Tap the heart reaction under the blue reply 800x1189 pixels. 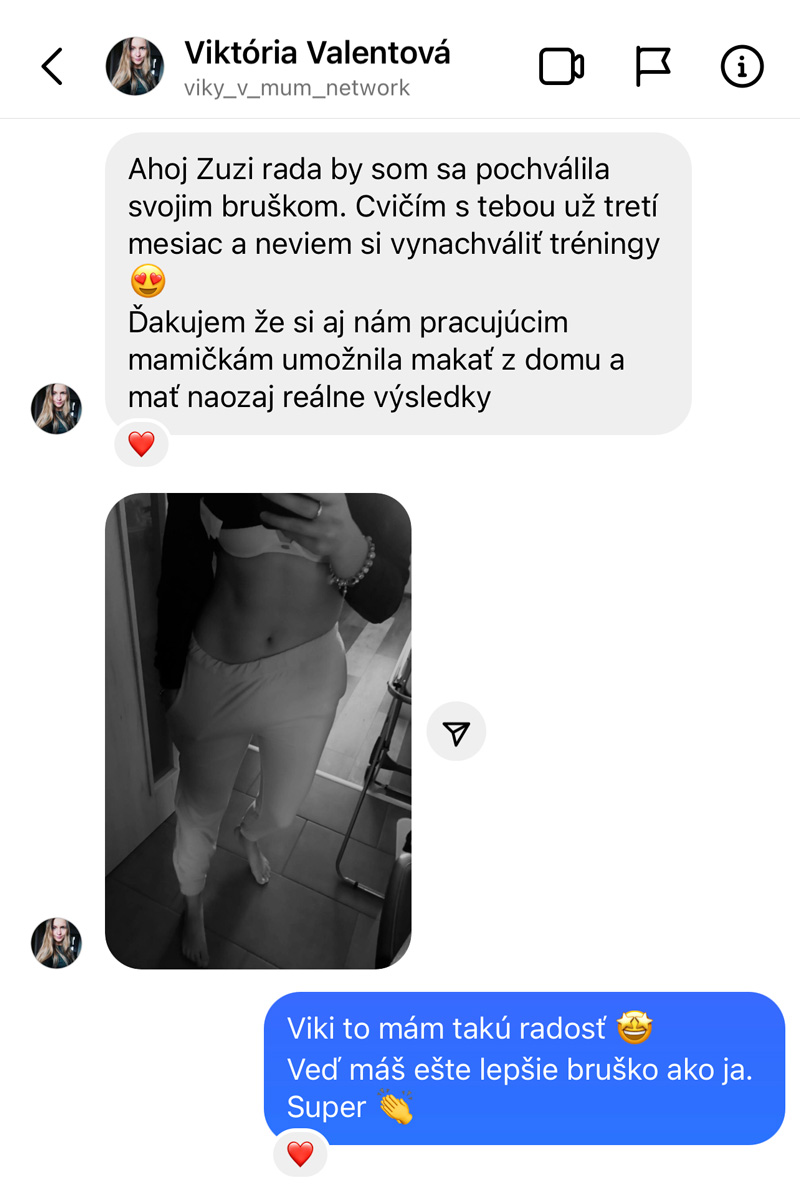[x=300, y=1153]
